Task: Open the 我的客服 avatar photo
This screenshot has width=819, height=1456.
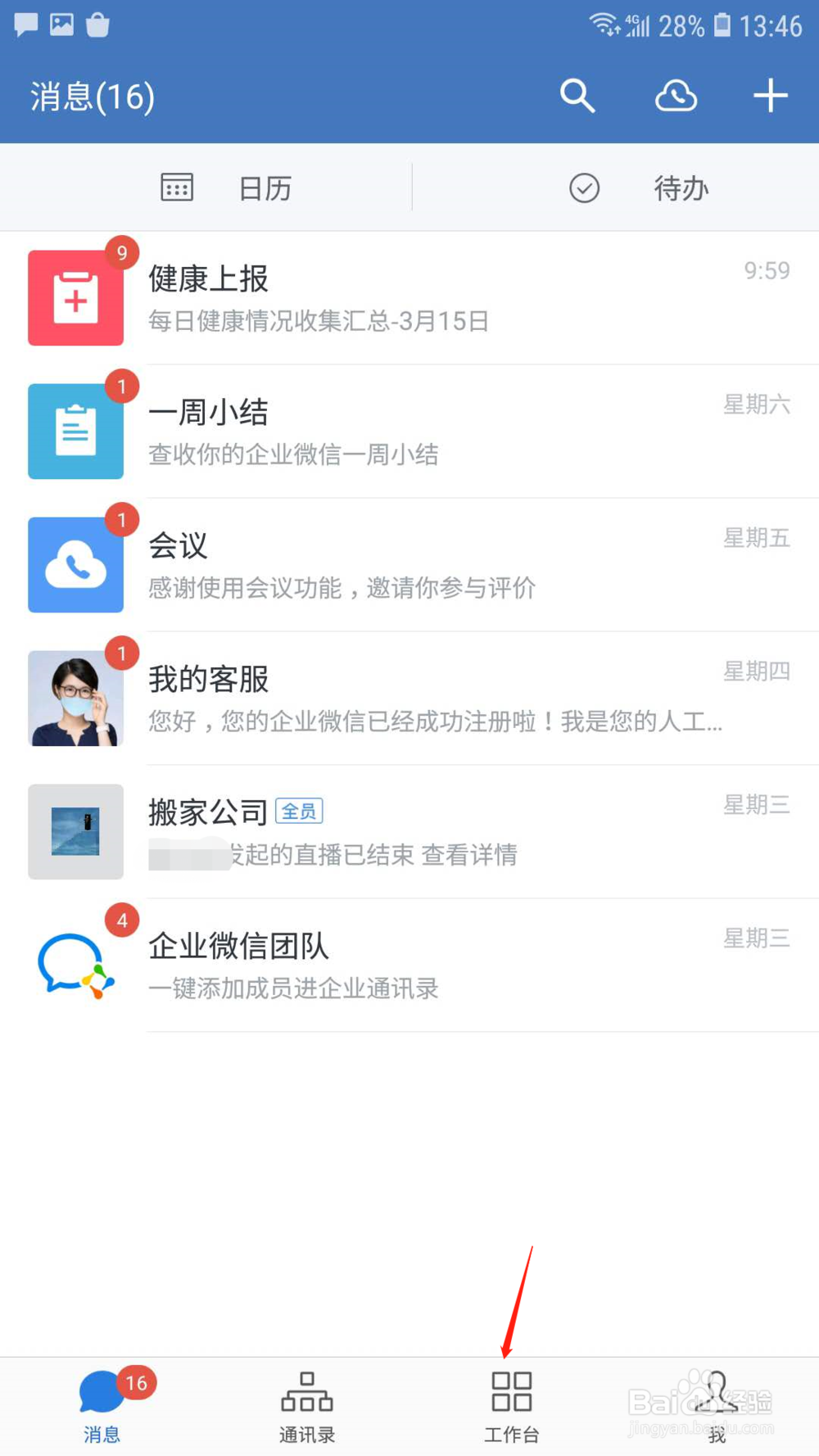Action: point(75,698)
